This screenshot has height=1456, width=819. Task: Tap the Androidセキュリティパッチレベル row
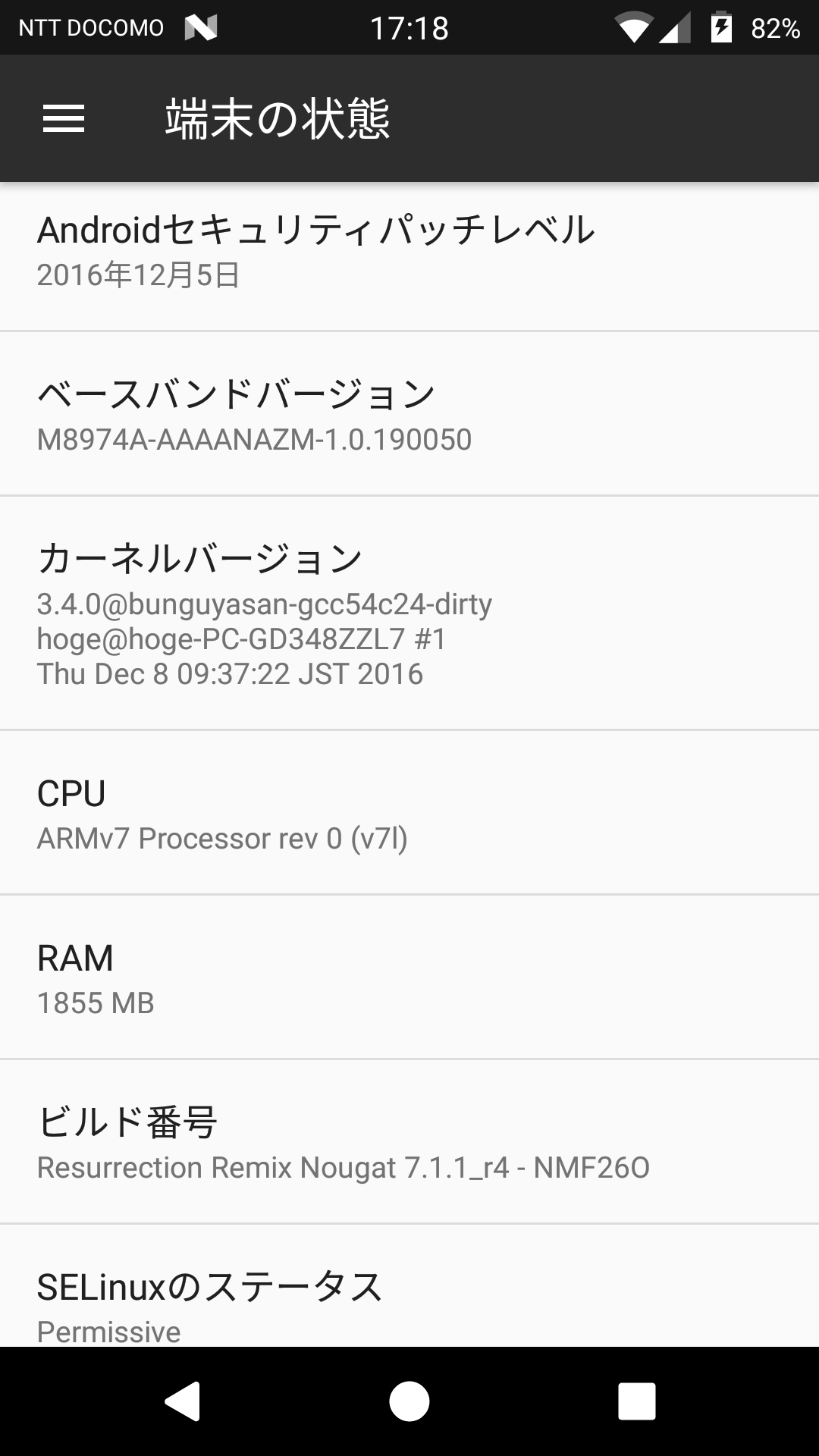click(x=409, y=256)
